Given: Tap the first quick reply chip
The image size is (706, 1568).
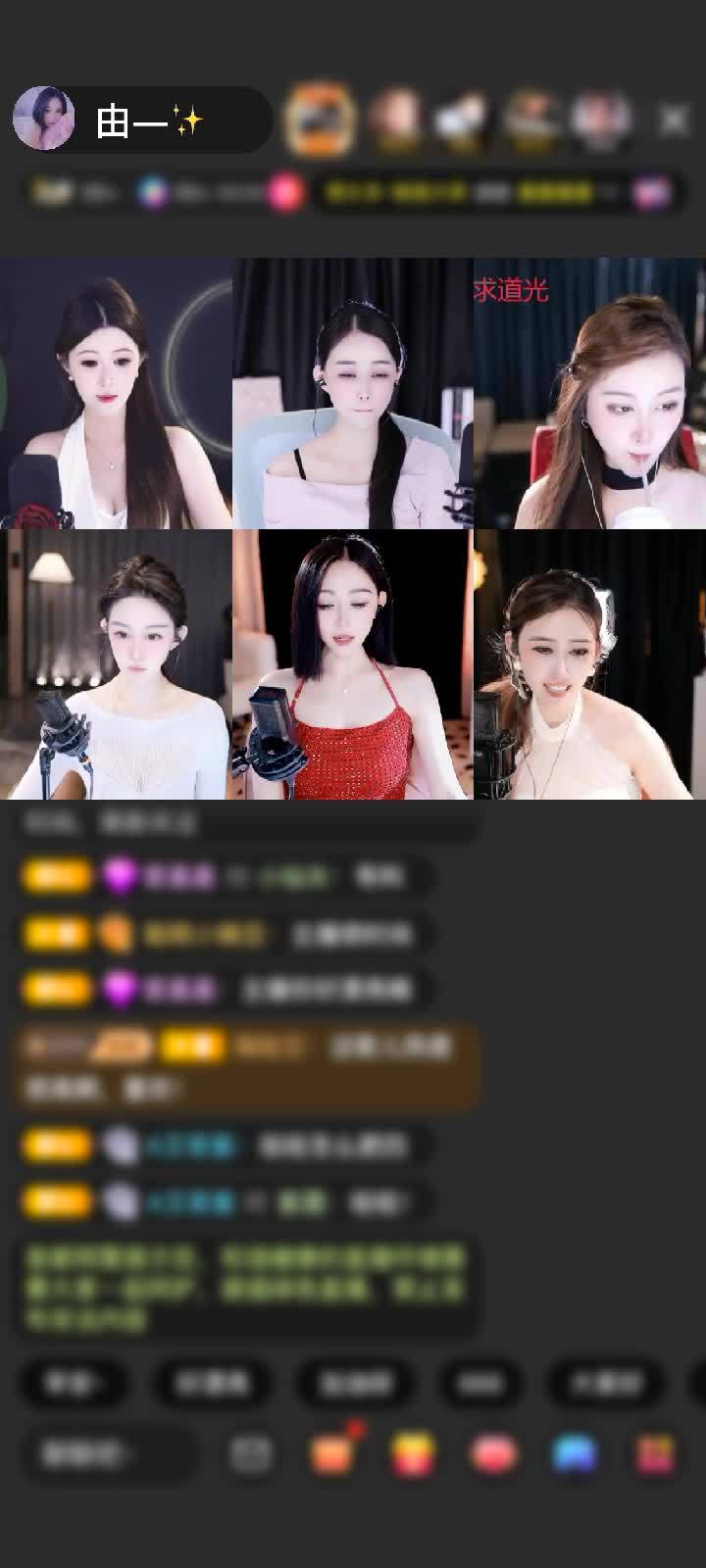Looking at the screenshot, I should 74,1383.
